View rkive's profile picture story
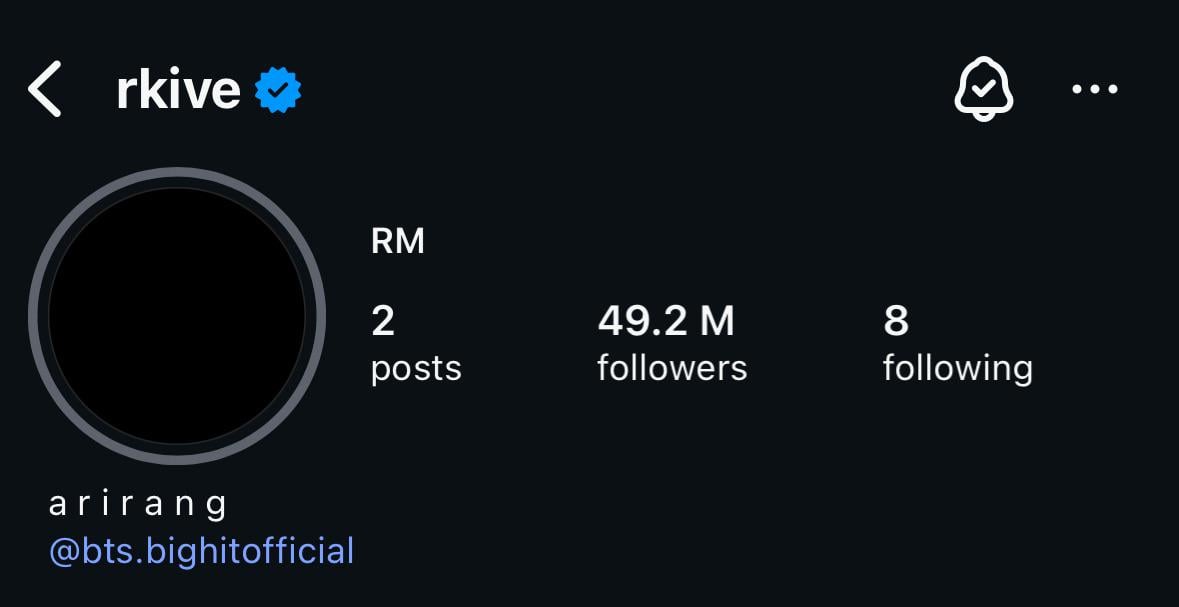Image resolution: width=1179 pixels, height=607 pixels. click(x=177, y=316)
